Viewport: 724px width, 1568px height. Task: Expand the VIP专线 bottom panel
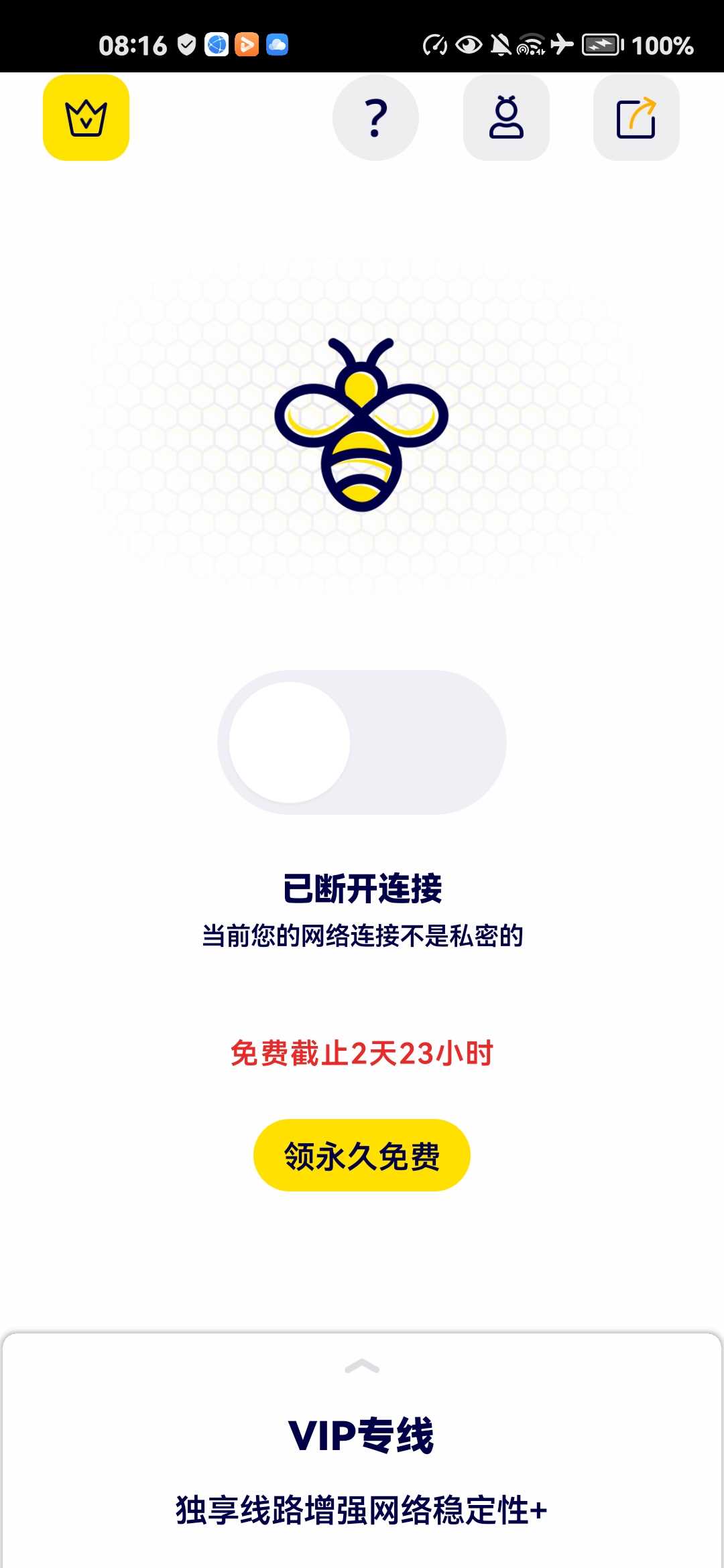[361, 1367]
